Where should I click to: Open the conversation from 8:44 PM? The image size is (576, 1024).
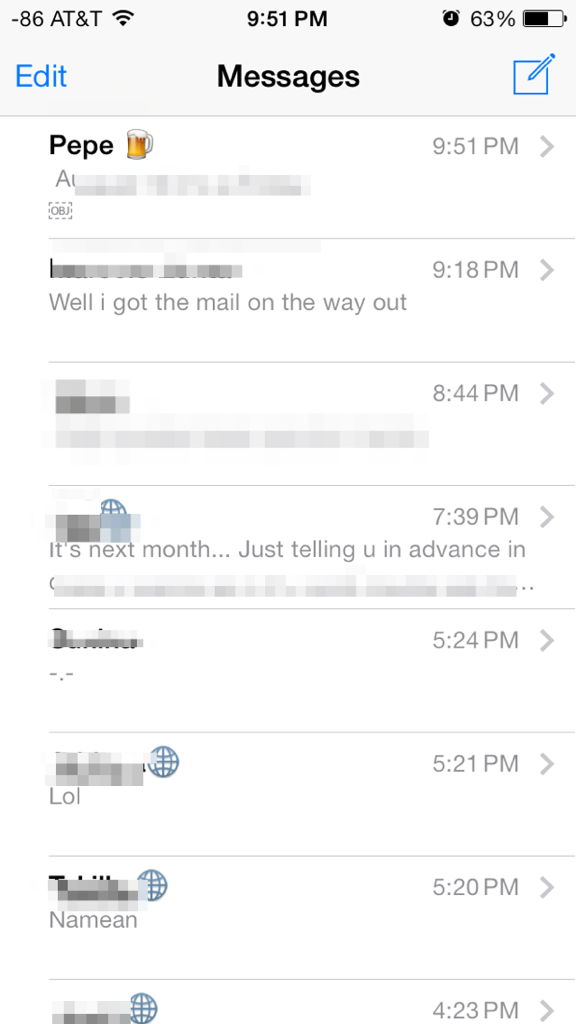coord(288,424)
